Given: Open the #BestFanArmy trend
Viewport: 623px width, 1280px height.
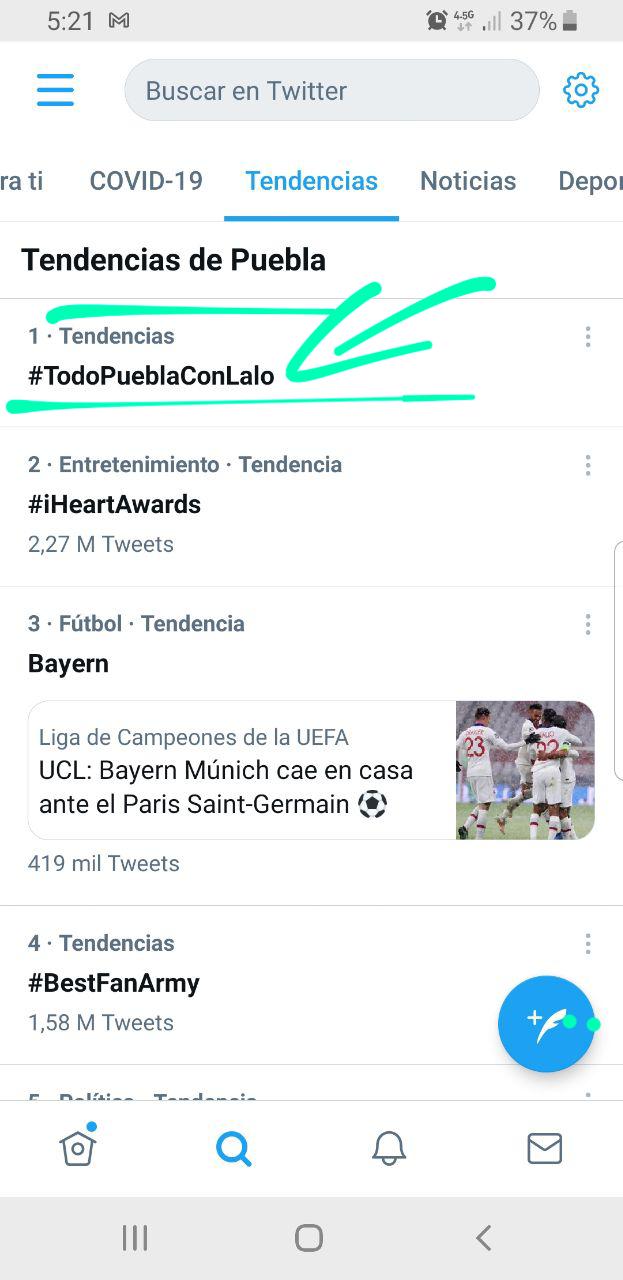Looking at the screenshot, I should pos(114,983).
